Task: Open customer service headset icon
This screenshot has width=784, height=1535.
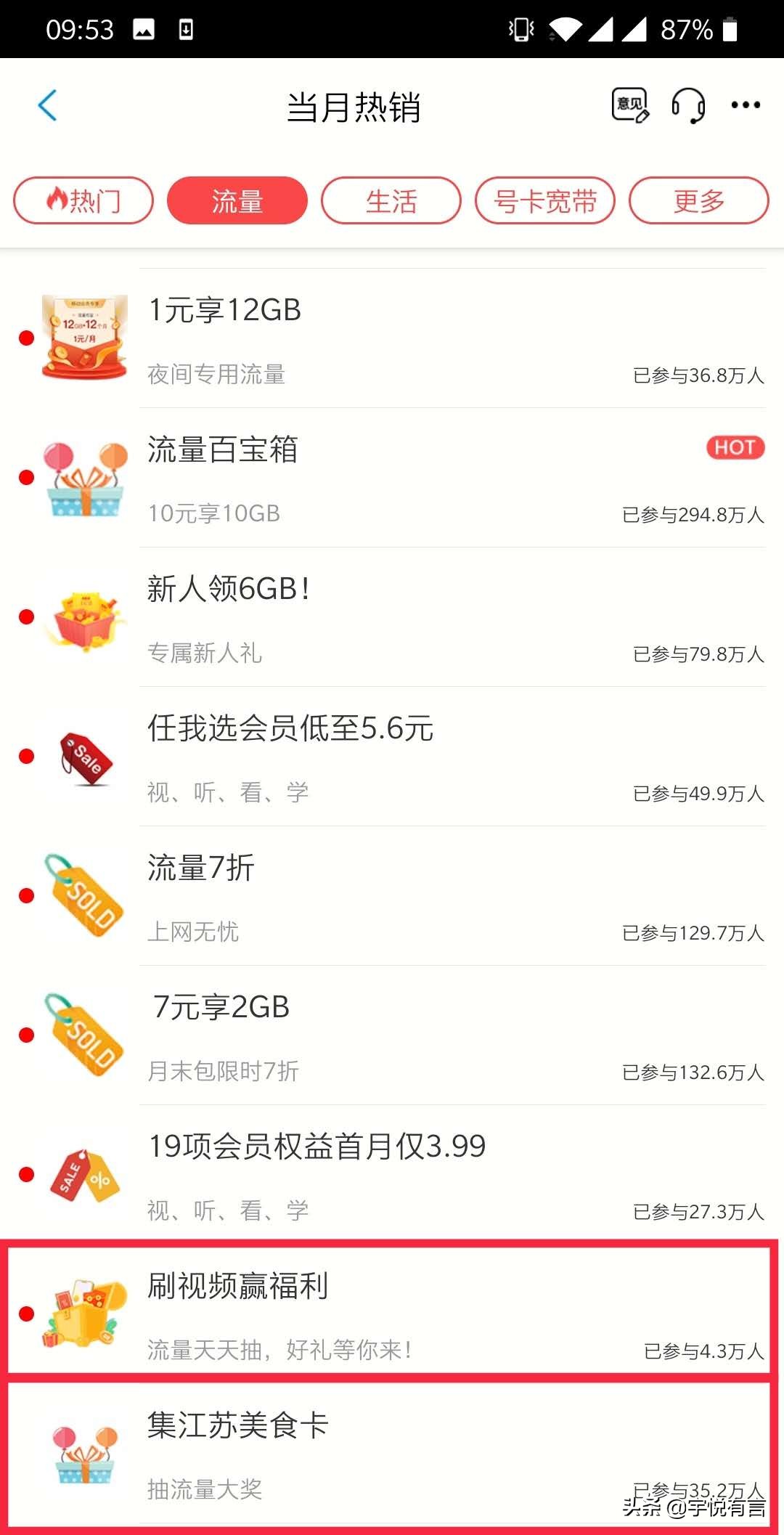Action: pyautogui.click(x=688, y=106)
